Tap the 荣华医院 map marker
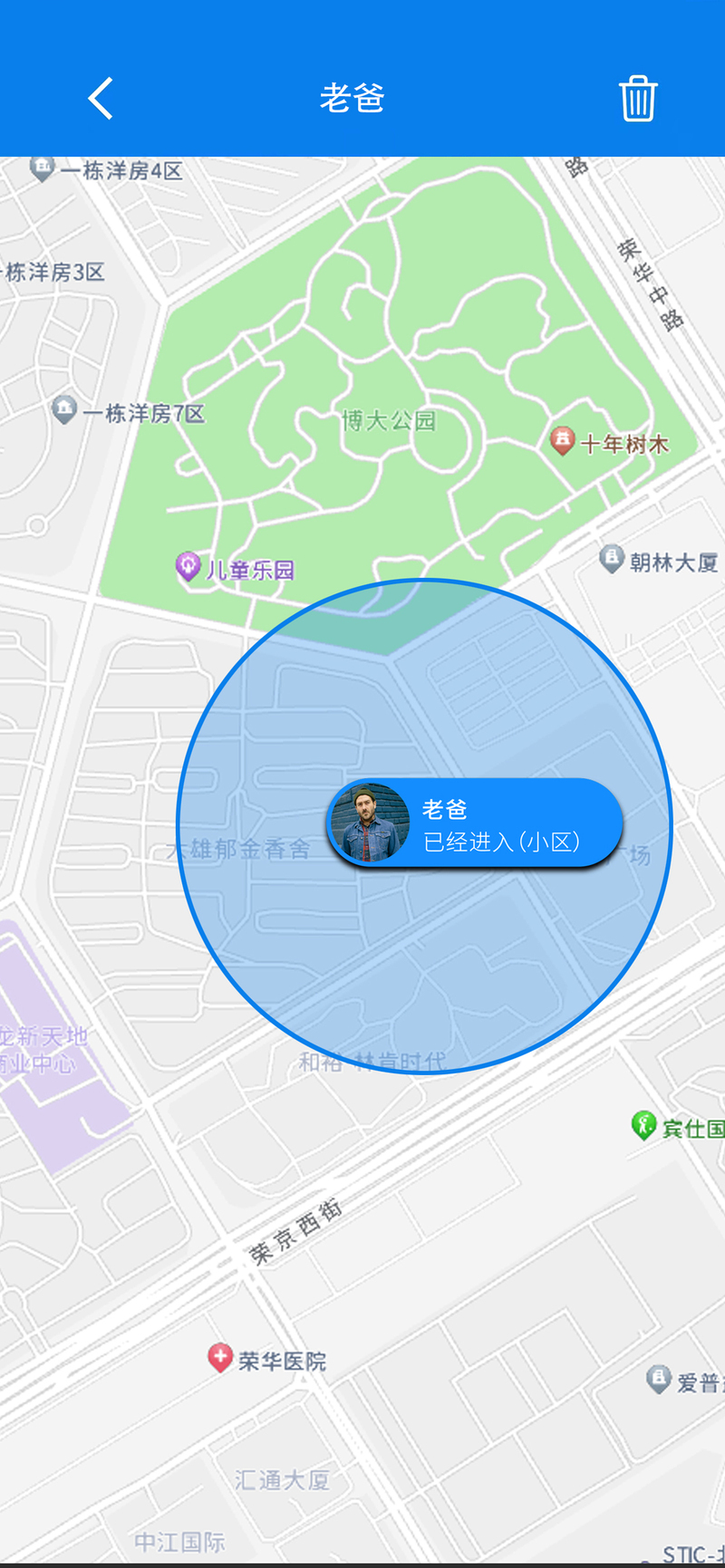The width and height of the screenshot is (725, 1568). click(220, 1358)
